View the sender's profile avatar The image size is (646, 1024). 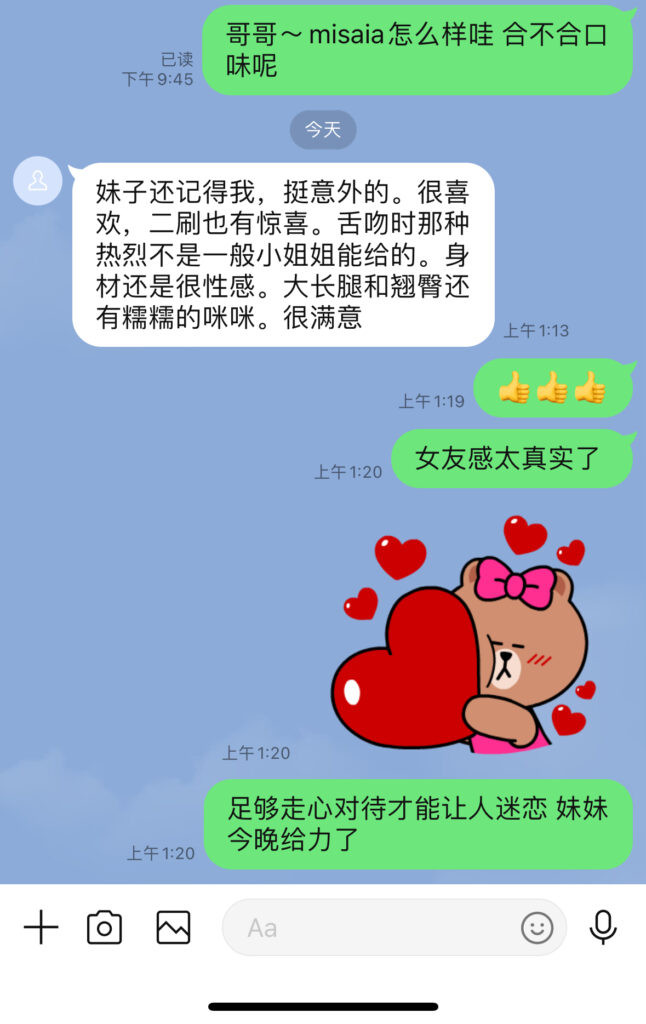coord(38,181)
